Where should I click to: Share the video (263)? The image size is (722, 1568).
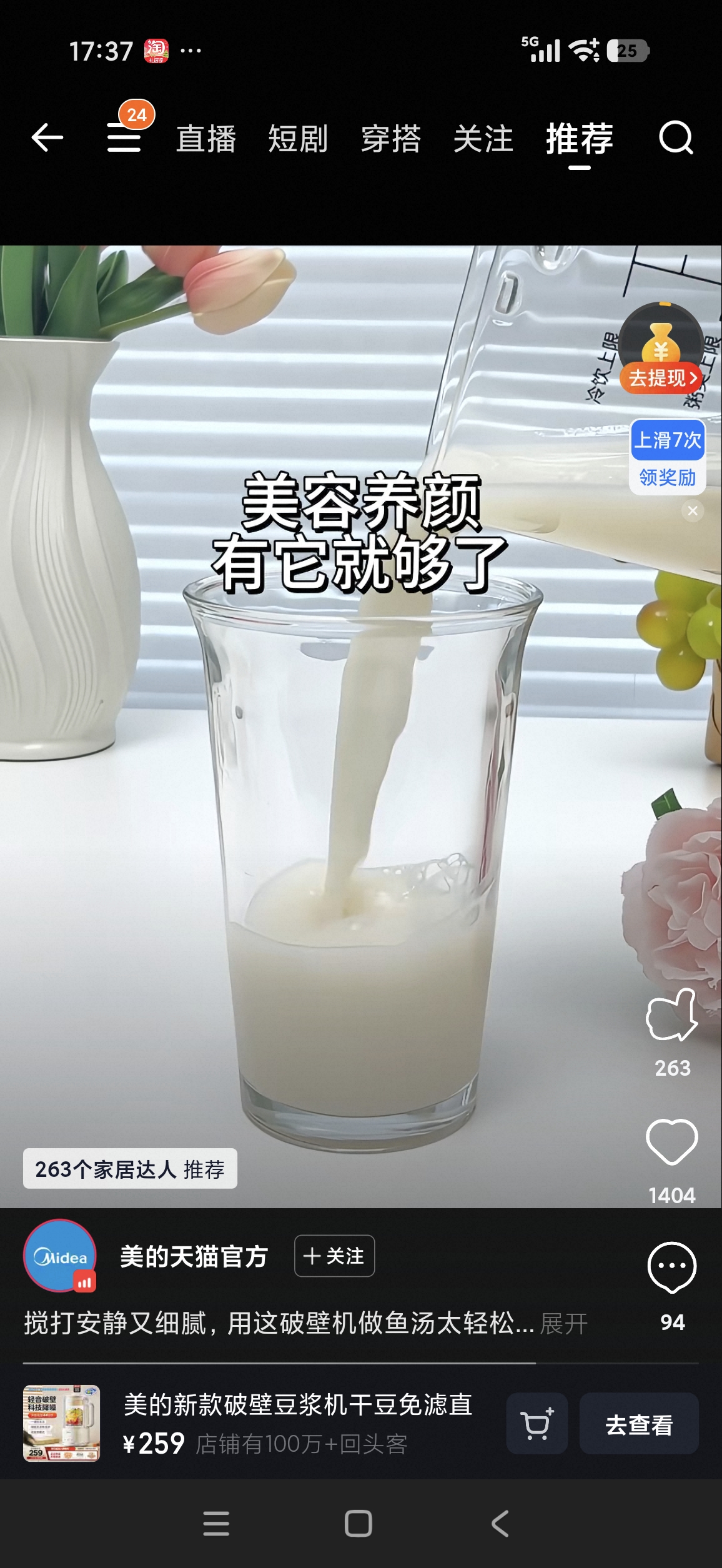672,1016
